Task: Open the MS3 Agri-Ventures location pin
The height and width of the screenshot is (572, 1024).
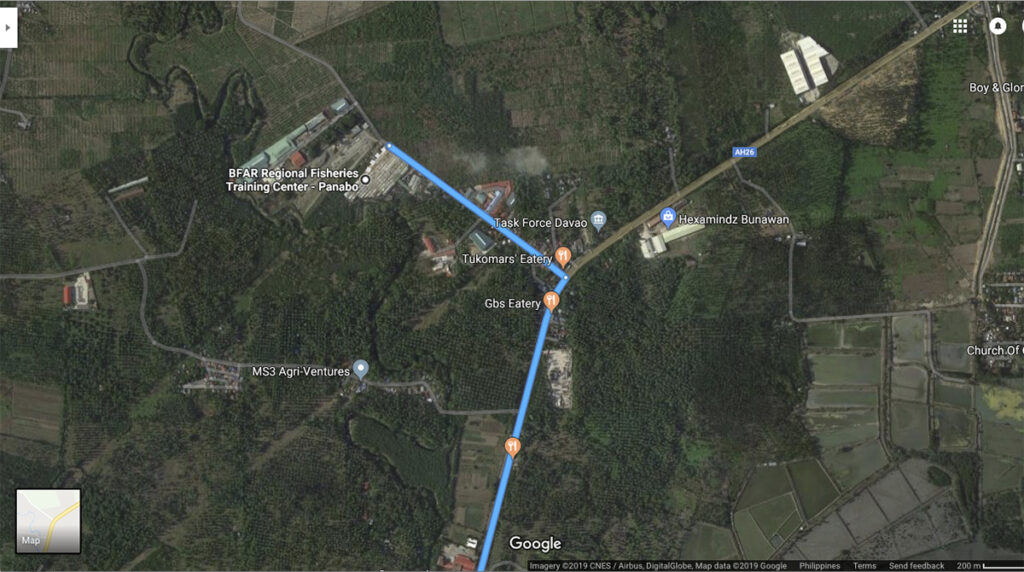Action: tap(361, 369)
